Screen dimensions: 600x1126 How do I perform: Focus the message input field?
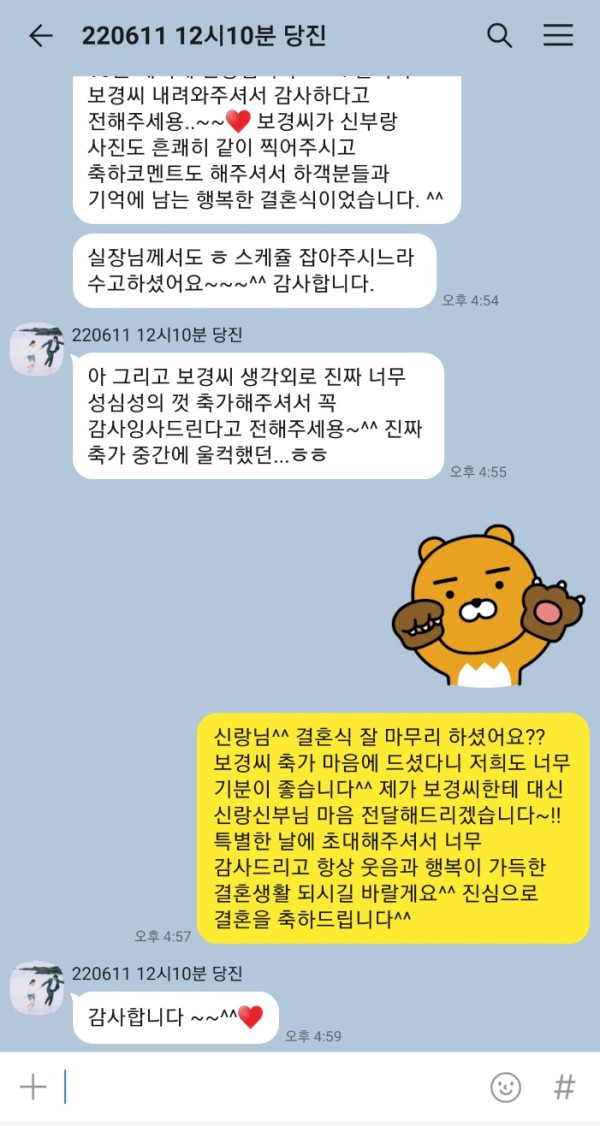[270, 1087]
